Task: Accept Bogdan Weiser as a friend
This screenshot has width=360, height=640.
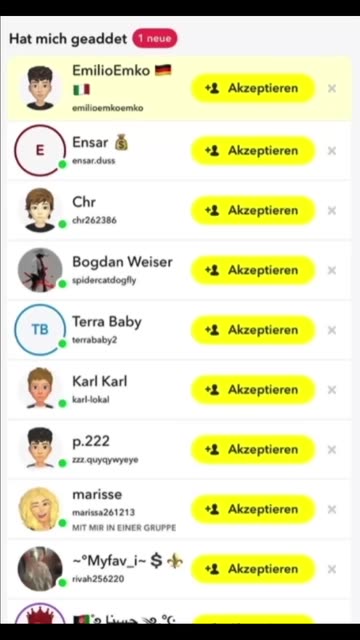Action: point(253,270)
